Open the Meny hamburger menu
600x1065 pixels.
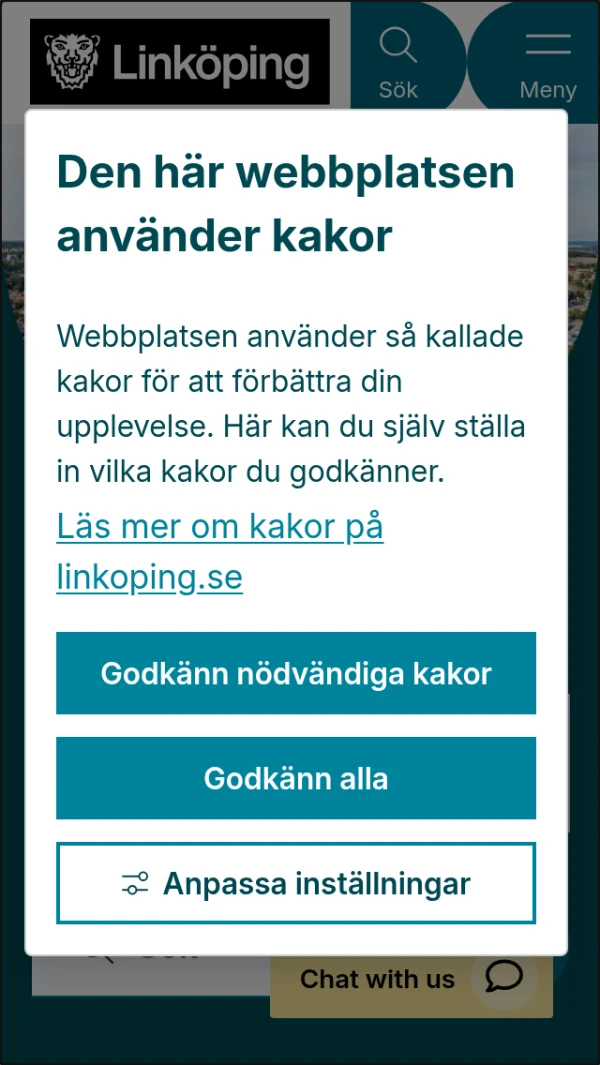[547, 62]
